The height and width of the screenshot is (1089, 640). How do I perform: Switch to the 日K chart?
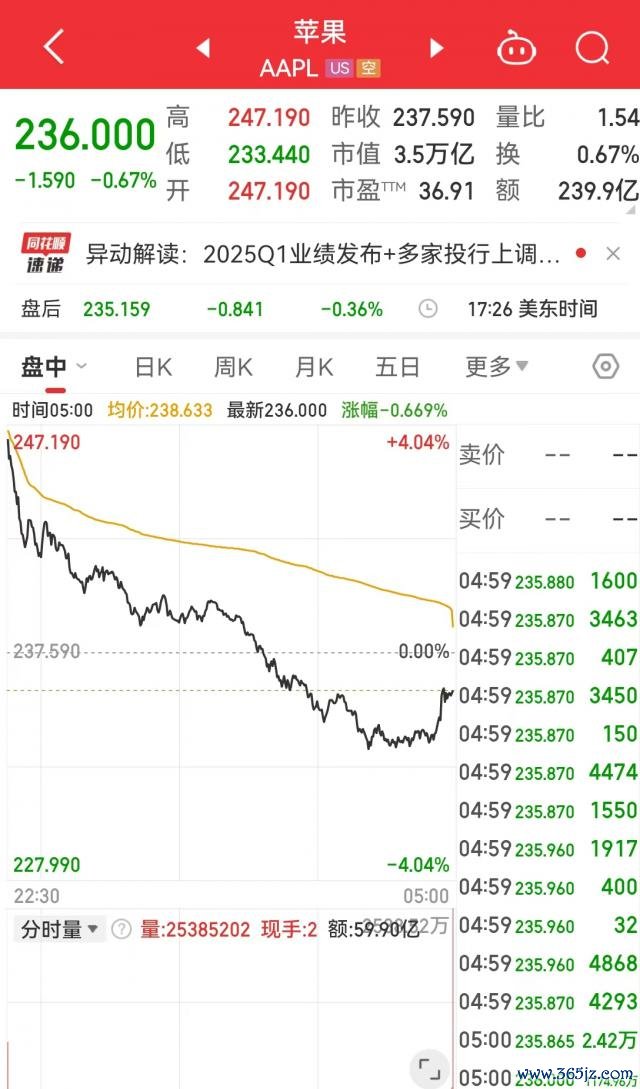coord(153,367)
